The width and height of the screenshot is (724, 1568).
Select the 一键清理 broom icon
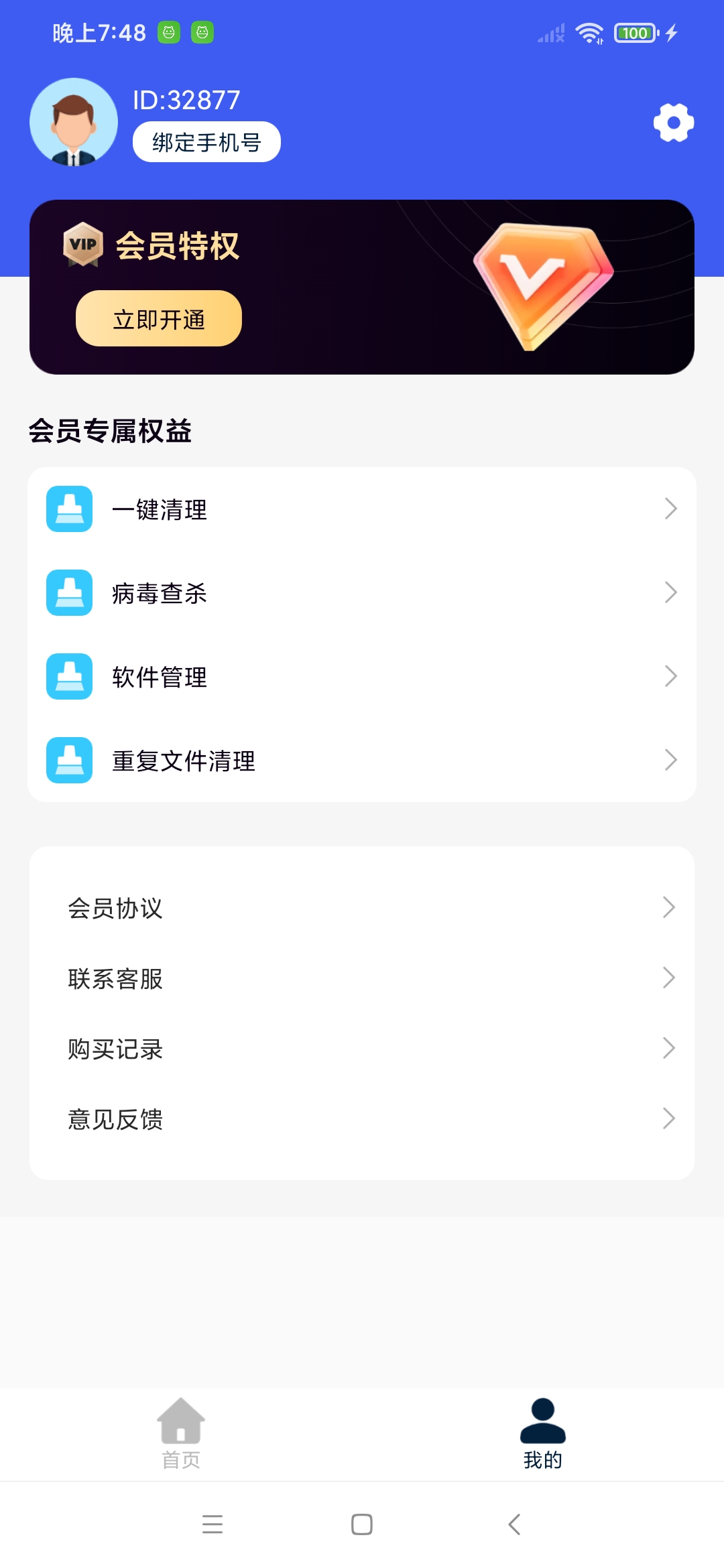tap(69, 510)
